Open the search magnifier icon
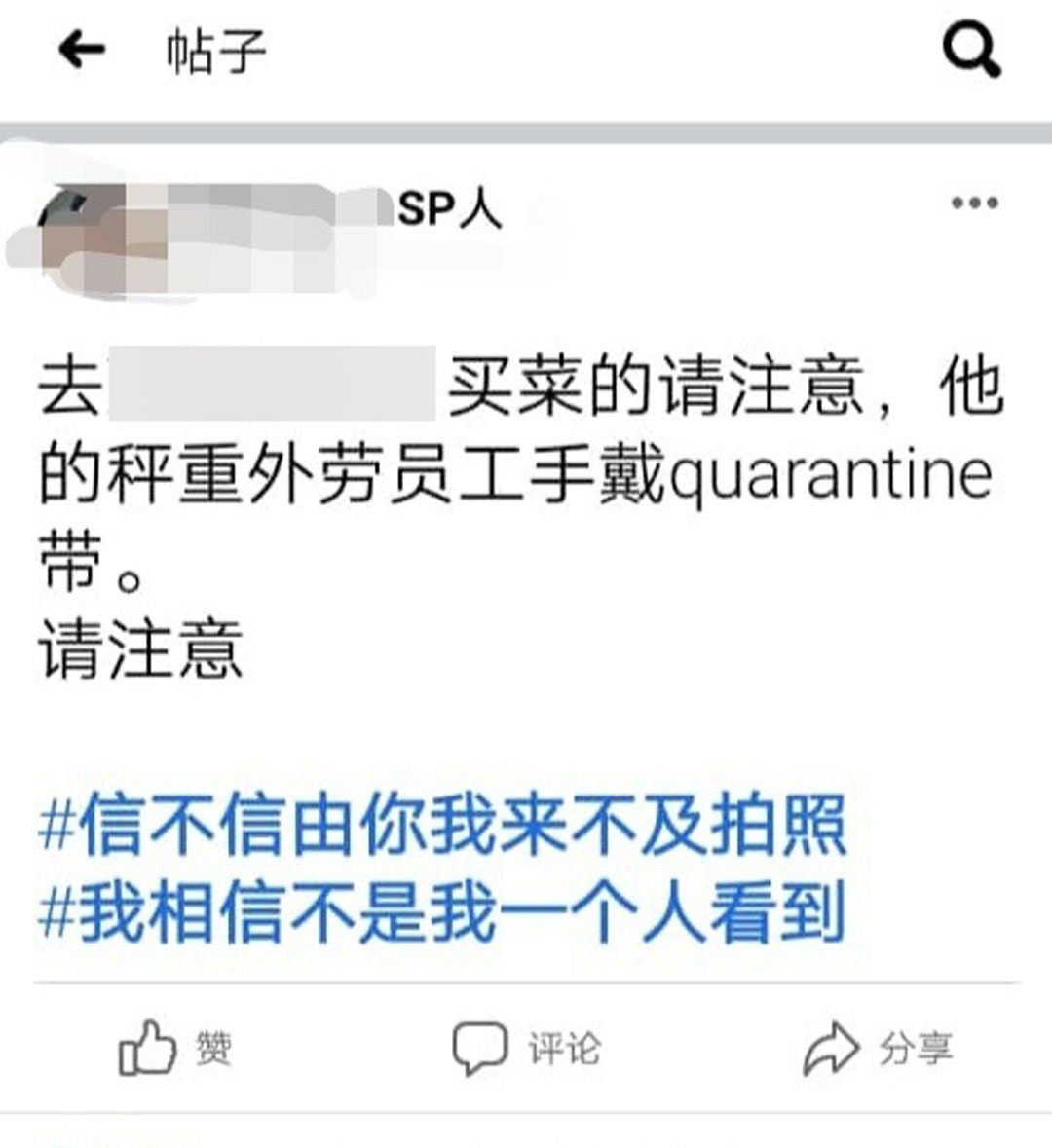 pos(971,49)
